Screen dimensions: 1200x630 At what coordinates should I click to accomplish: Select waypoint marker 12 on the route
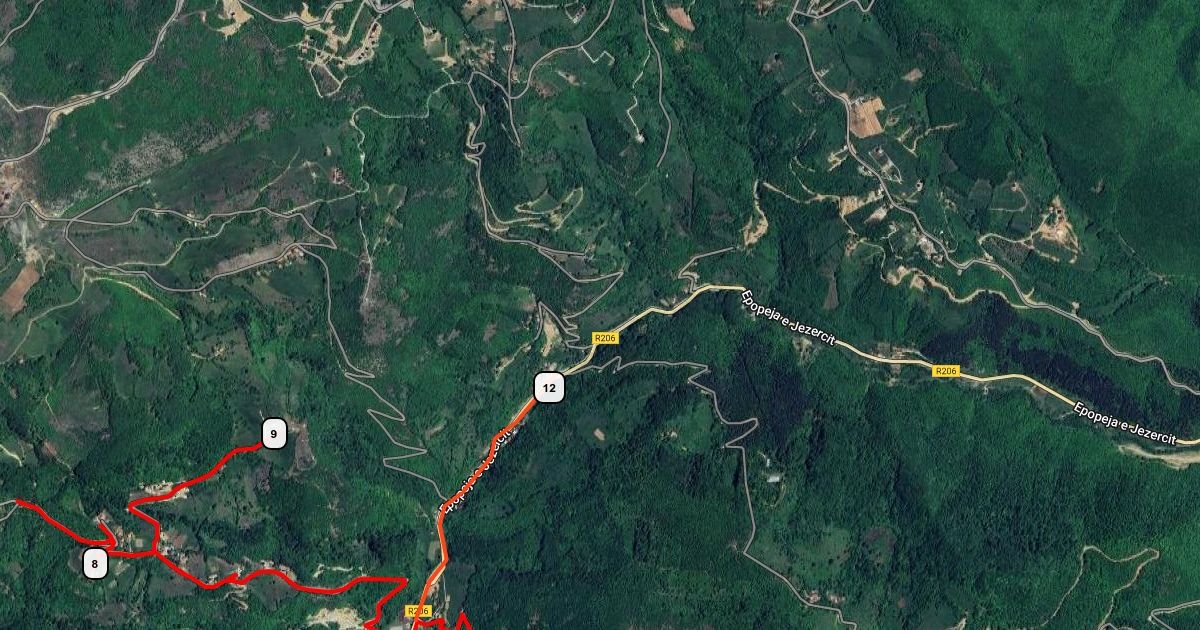tap(549, 387)
